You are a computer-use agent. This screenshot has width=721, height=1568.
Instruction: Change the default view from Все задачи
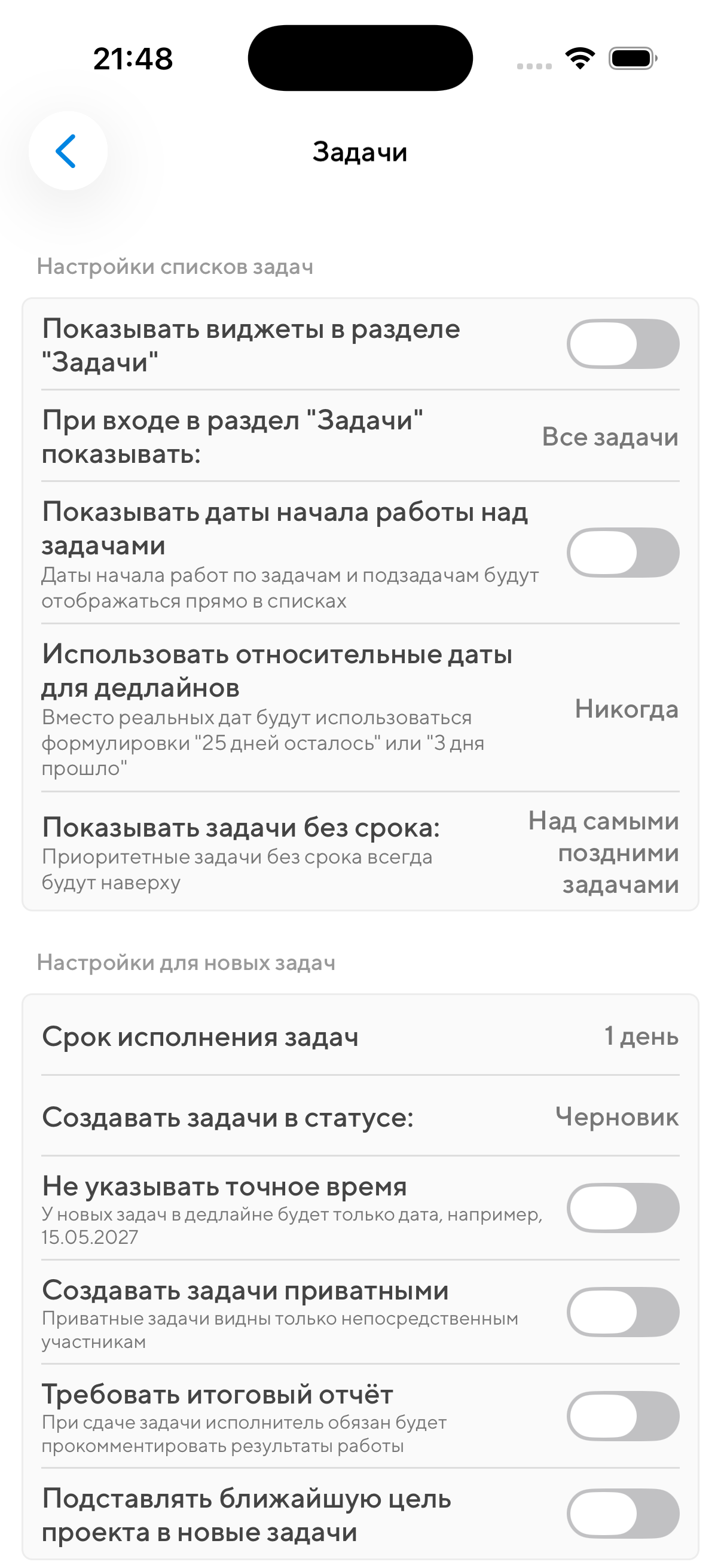[610, 437]
